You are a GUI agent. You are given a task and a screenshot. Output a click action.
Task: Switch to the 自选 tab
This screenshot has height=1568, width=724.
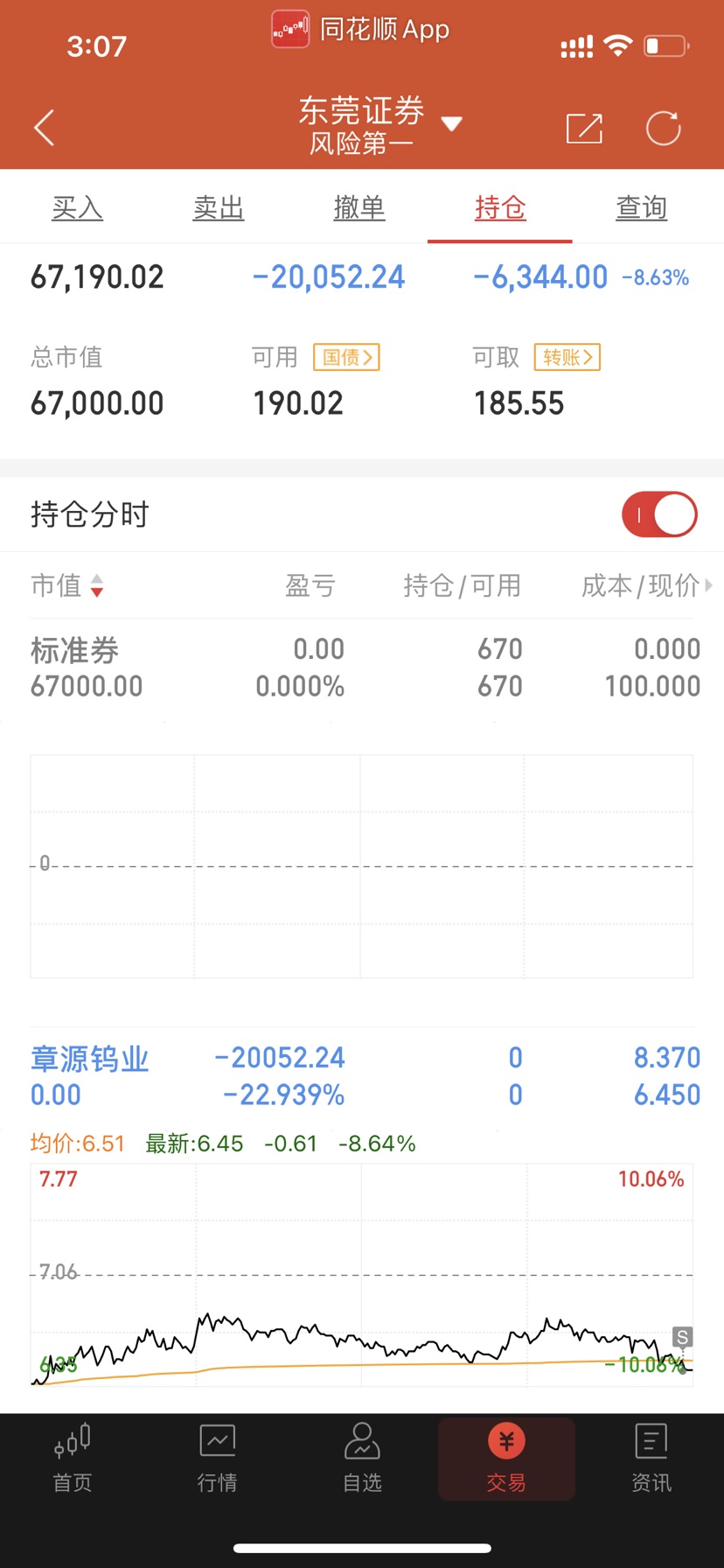[362, 1459]
